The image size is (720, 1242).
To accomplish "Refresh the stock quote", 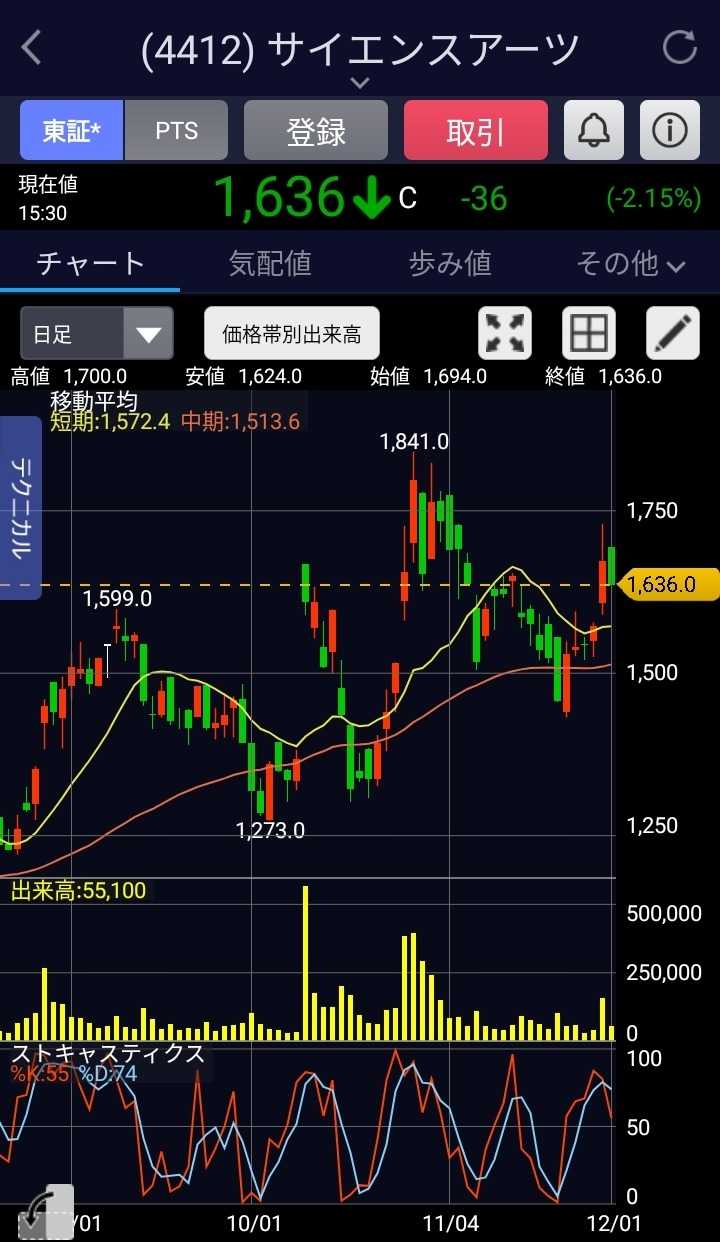I will tap(680, 47).
